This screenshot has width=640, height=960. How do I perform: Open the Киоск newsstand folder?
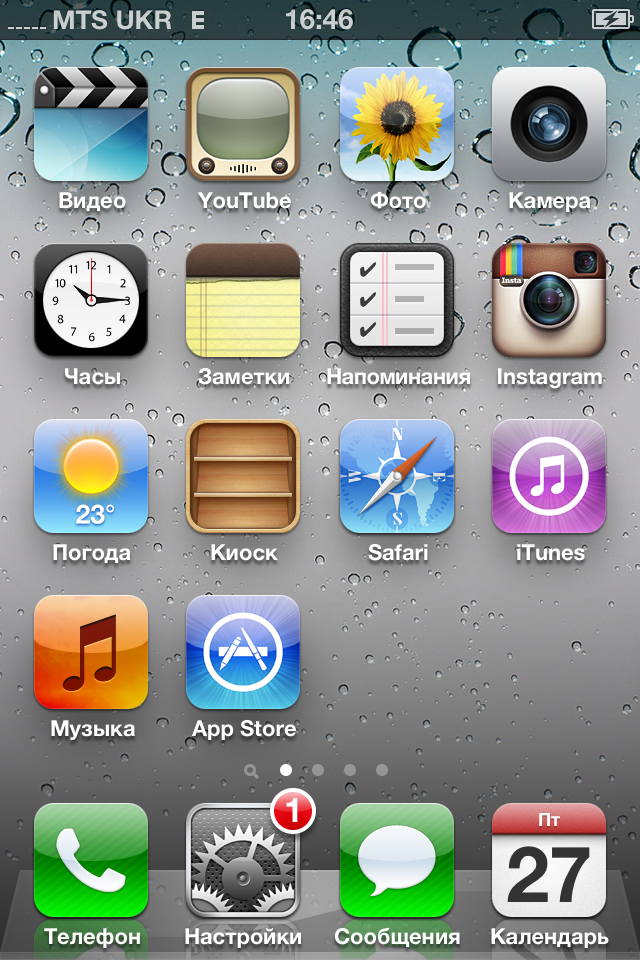(243, 476)
